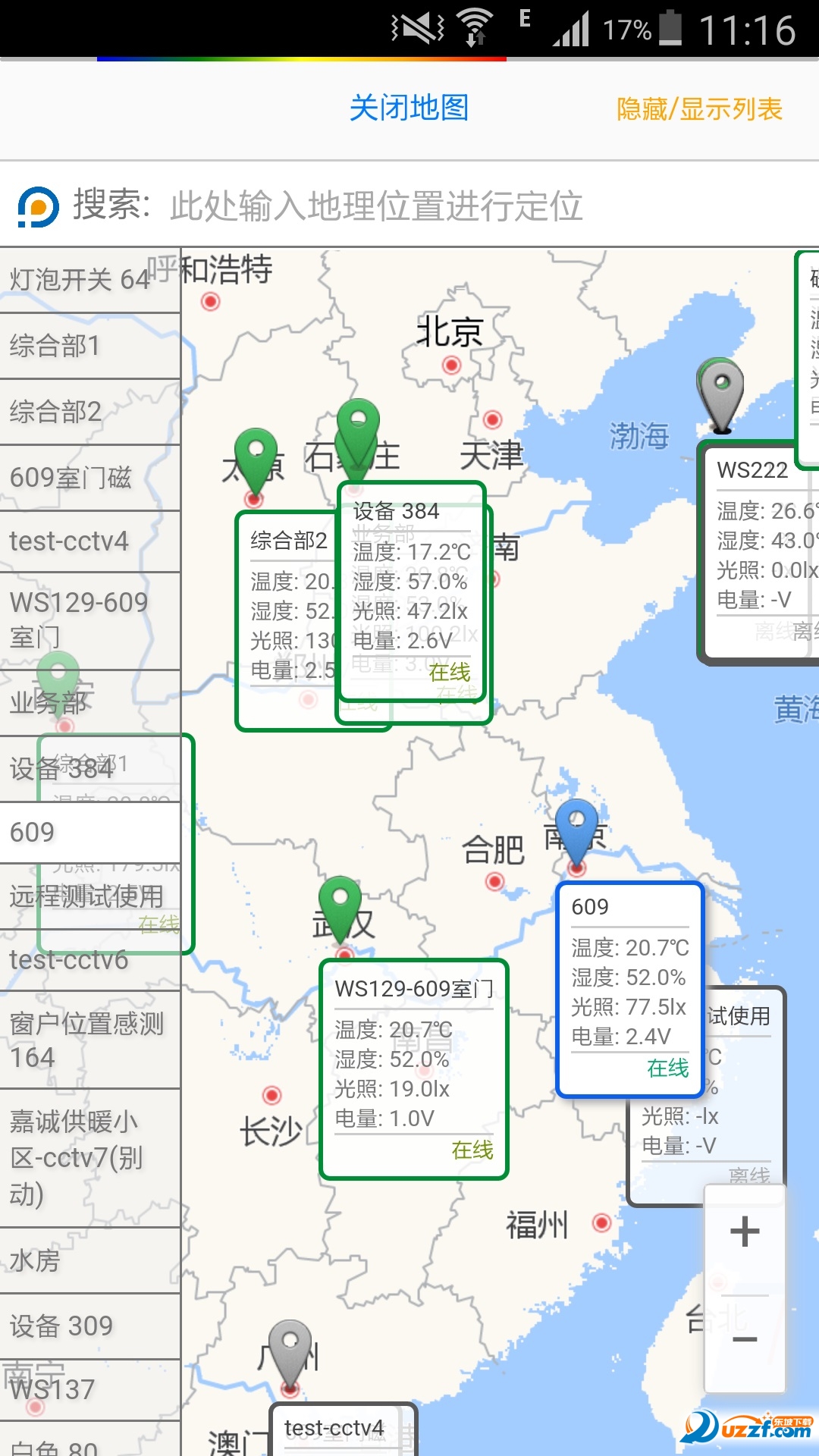Tap 关闭地图 to close the map
The image size is (819, 1456).
(x=409, y=108)
